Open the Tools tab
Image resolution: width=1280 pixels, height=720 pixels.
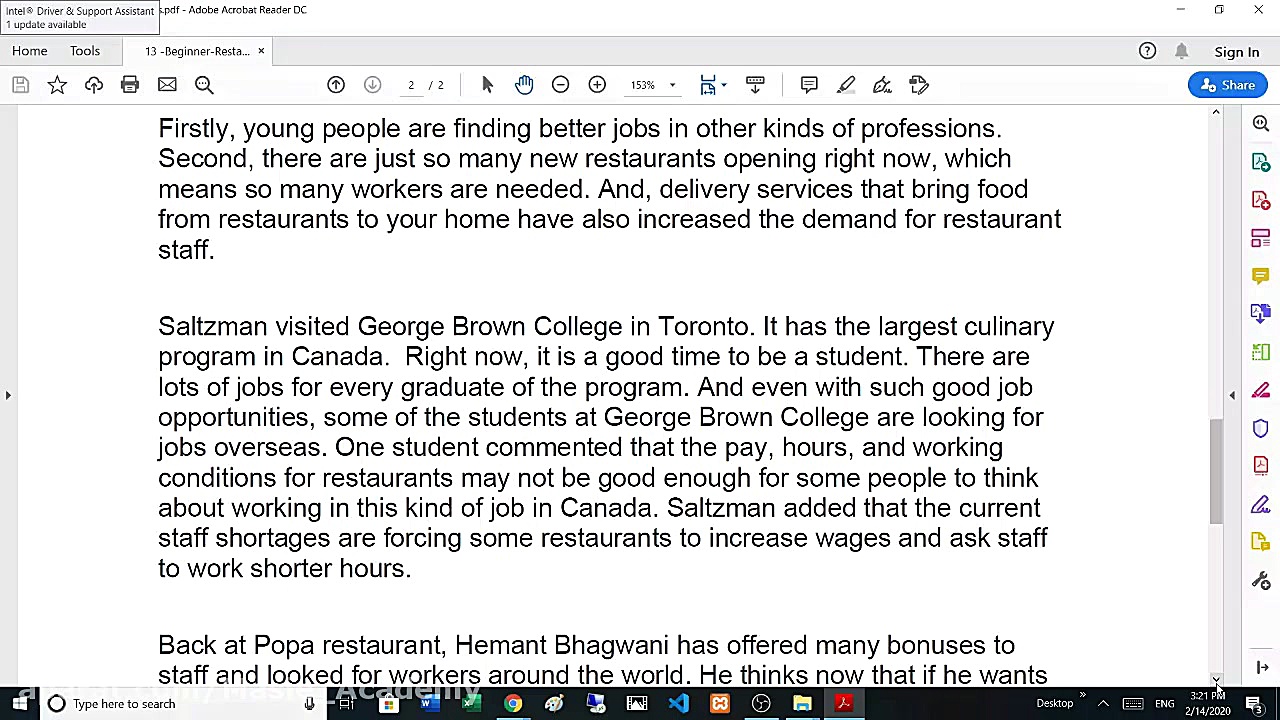click(85, 51)
